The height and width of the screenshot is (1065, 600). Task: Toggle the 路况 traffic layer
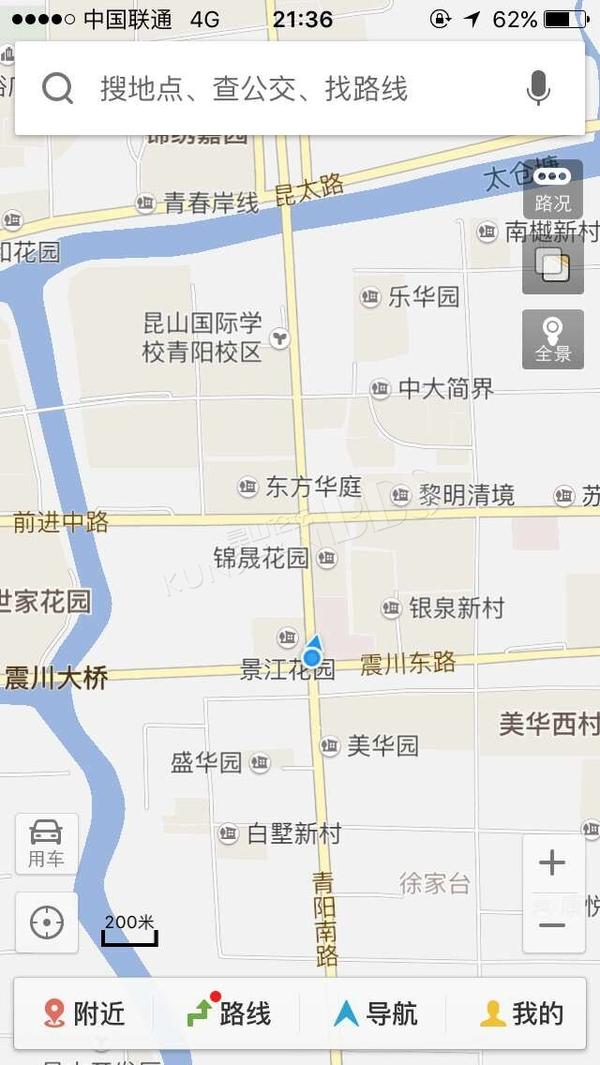point(552,189)
